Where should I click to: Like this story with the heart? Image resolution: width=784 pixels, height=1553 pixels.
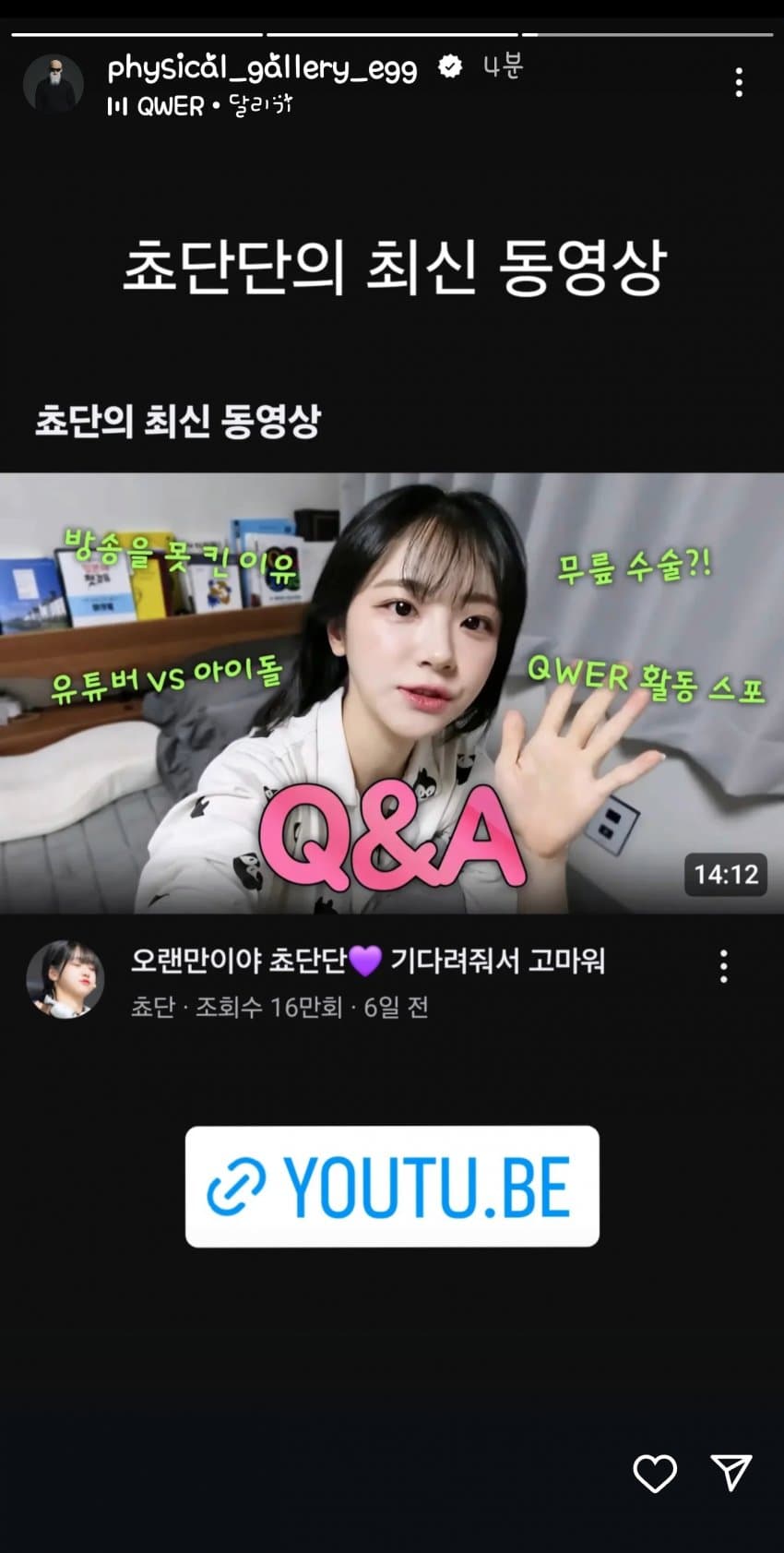pos(655,1473)
